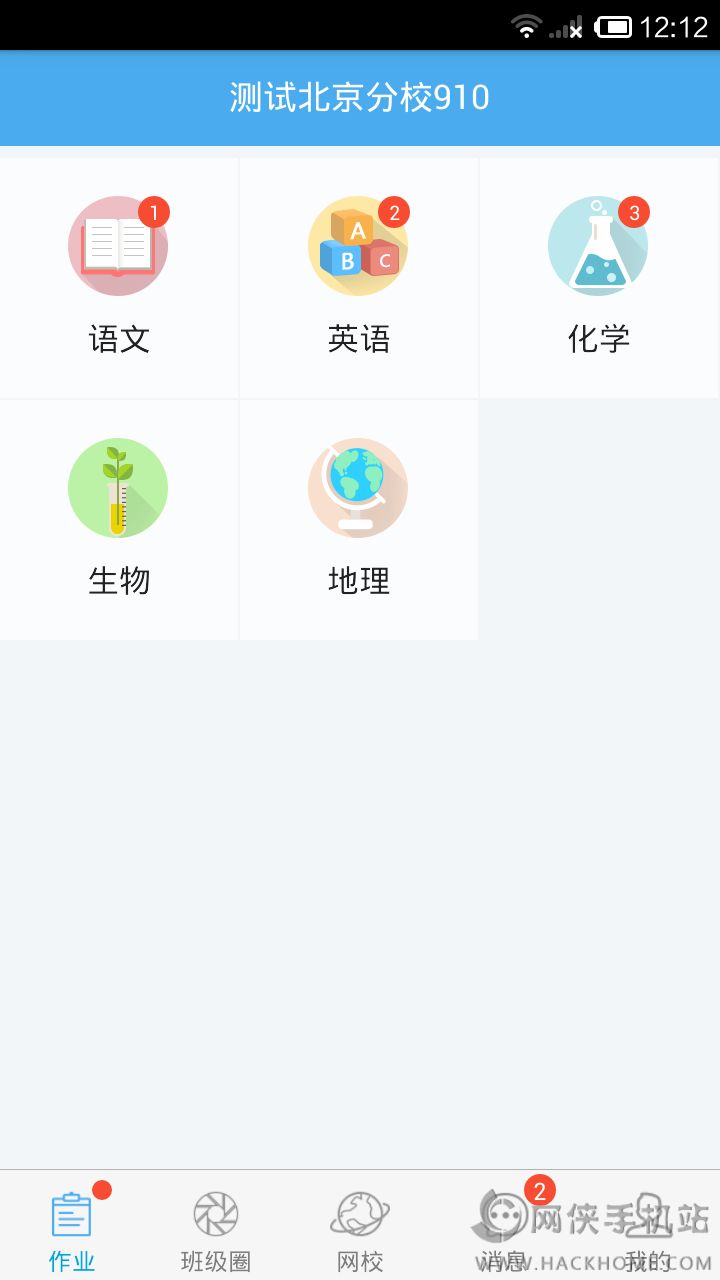Open the 消息 tab
This screenshot has width=720, height=1280.
[504, 1228]
